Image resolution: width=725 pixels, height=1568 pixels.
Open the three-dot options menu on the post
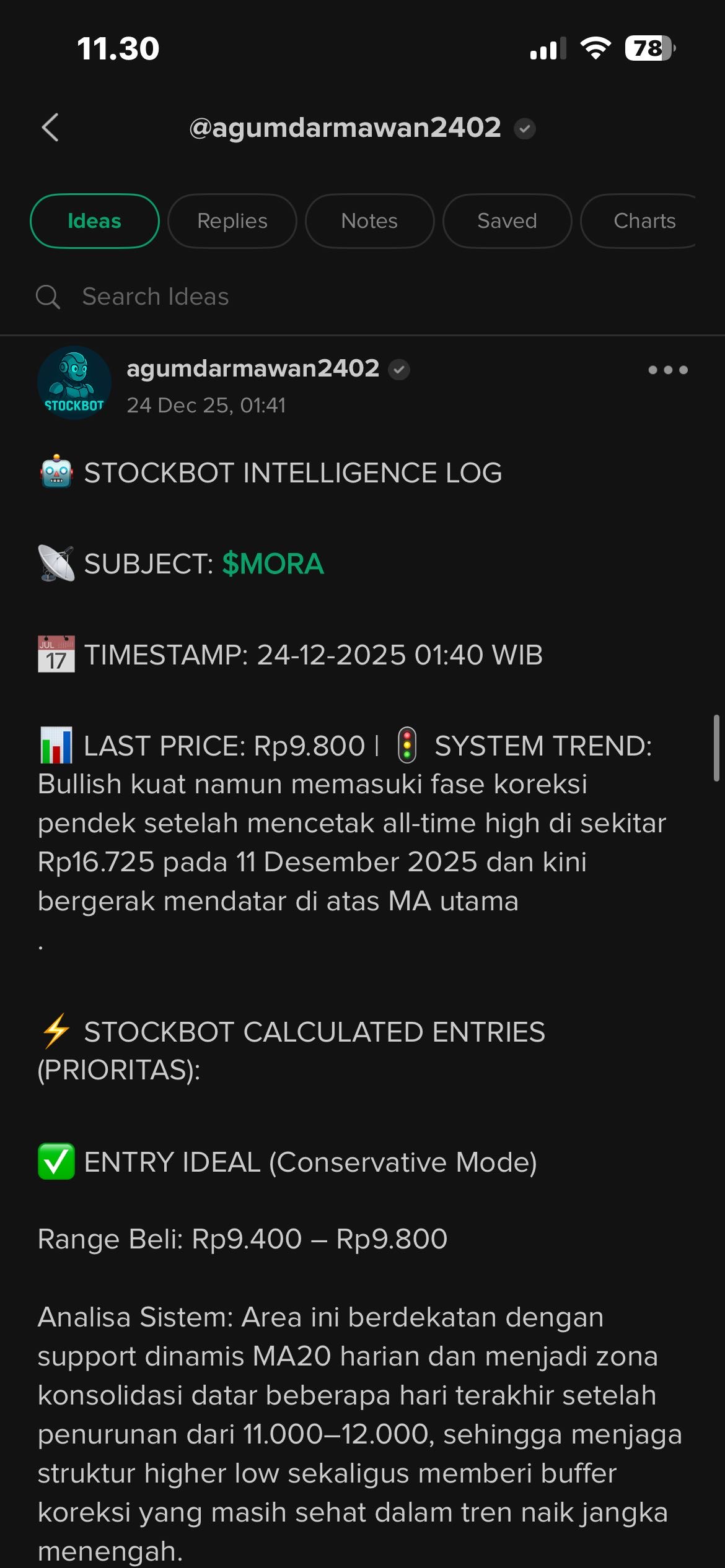(x=668, y=370)
